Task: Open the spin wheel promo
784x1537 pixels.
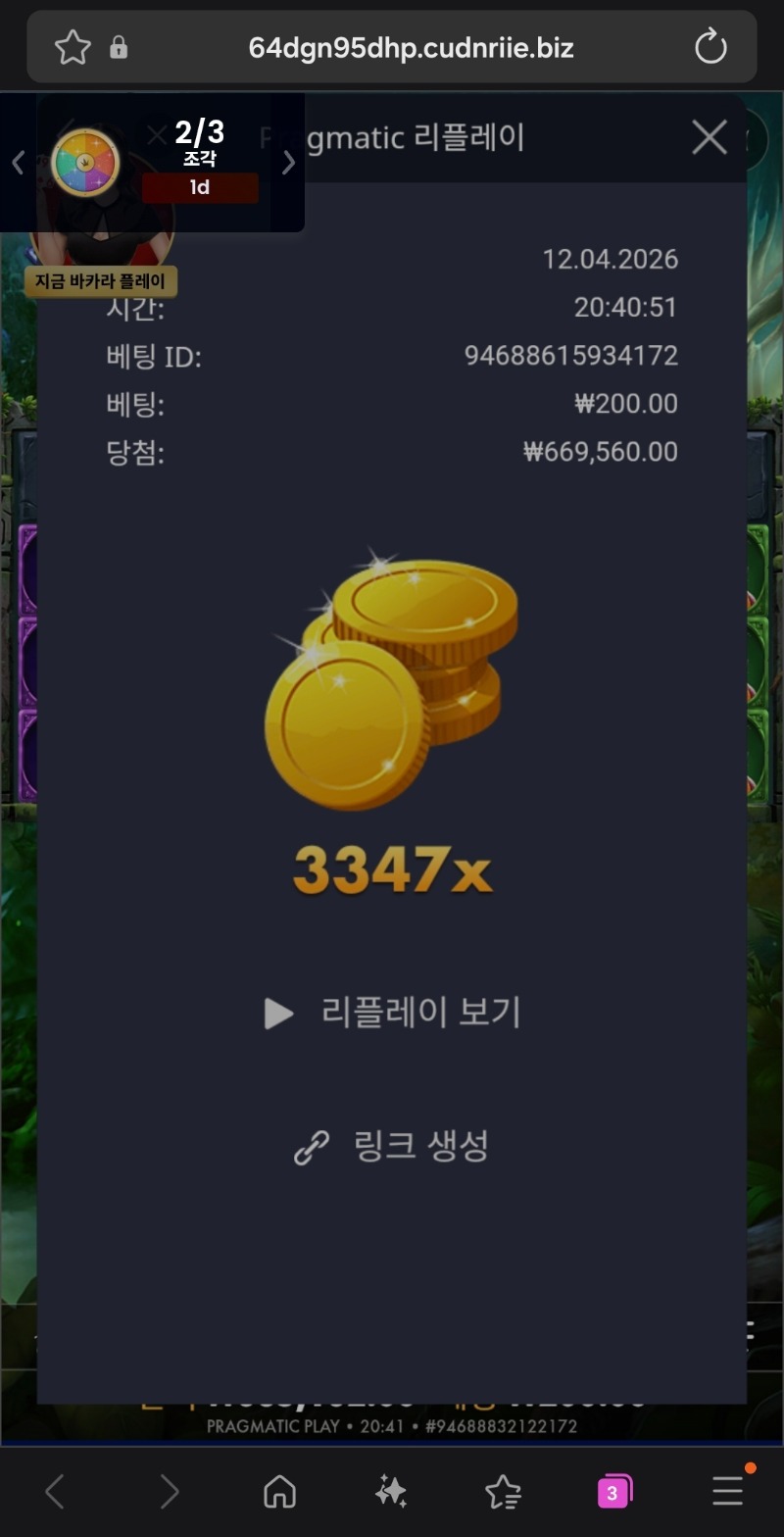Action: pos(85,163)
